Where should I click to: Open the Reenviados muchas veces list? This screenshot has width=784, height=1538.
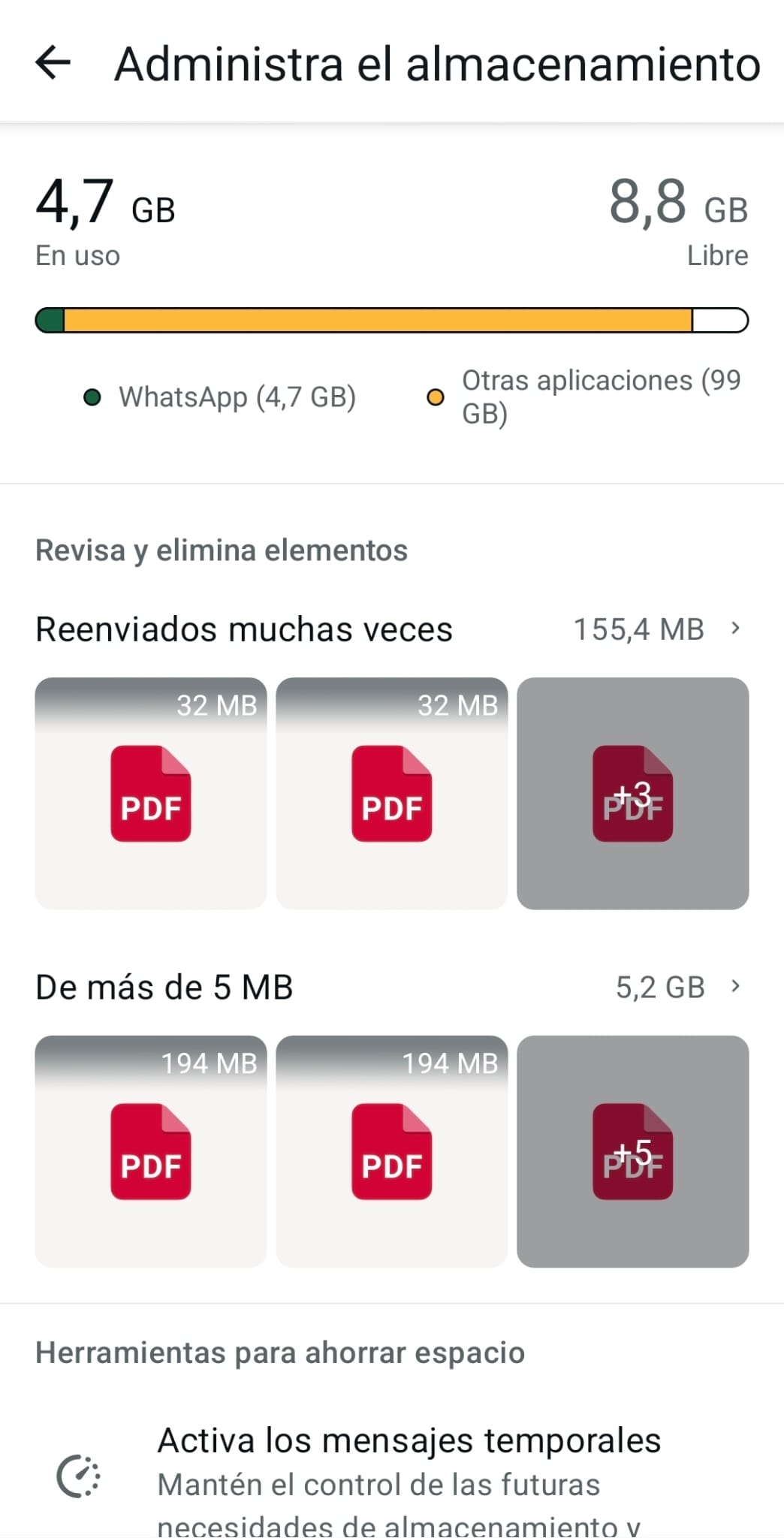click(x=390, y=629)
